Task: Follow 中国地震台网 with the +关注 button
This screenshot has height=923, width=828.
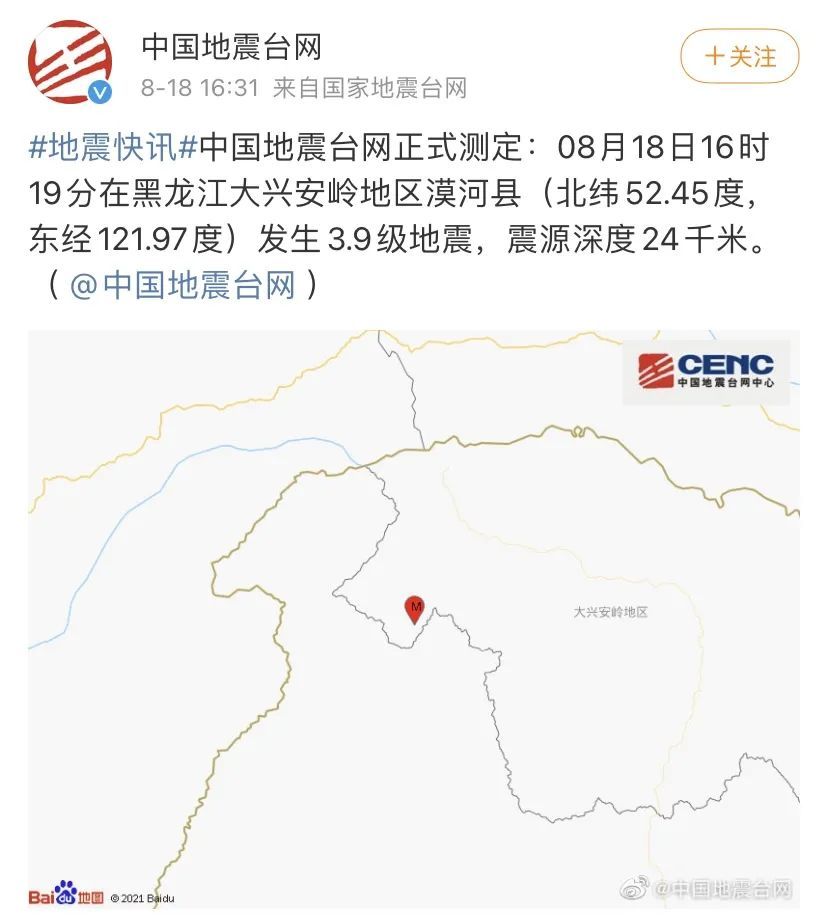Action: [740, 56]
